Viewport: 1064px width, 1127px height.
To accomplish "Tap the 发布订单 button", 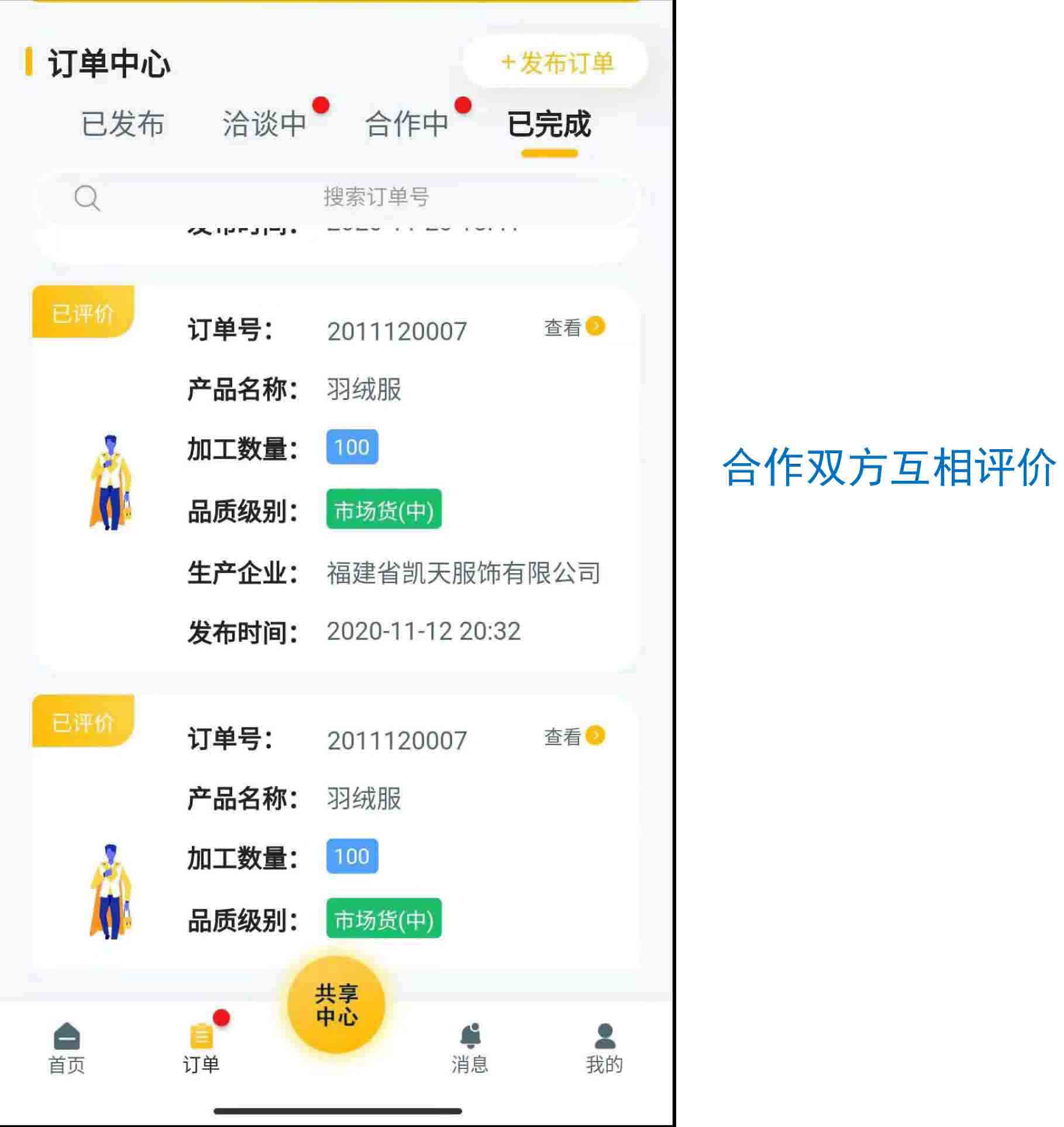I will pyautogui.click(x=556, y=63).
